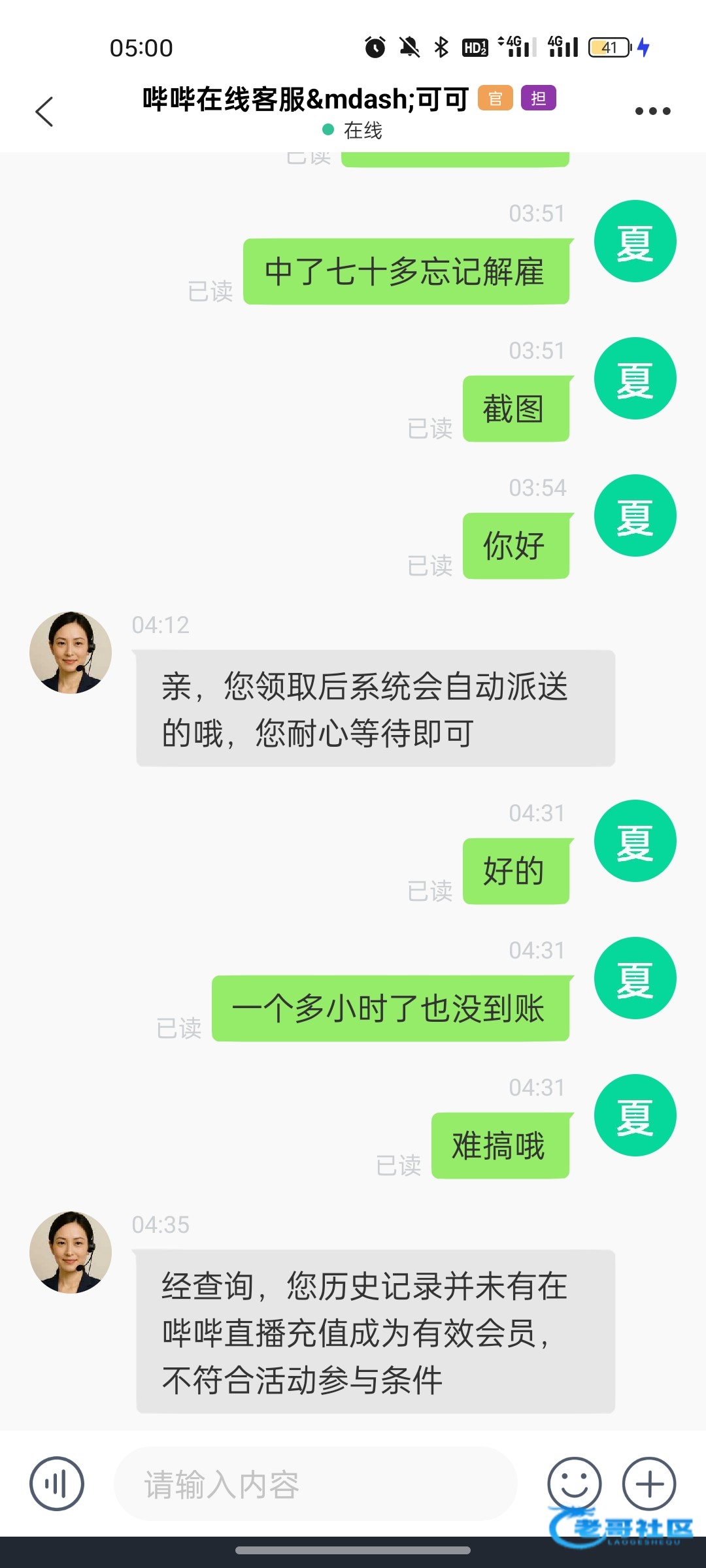Open the plus attachment menu
706x1568 pixels.
pos(648,1484)
